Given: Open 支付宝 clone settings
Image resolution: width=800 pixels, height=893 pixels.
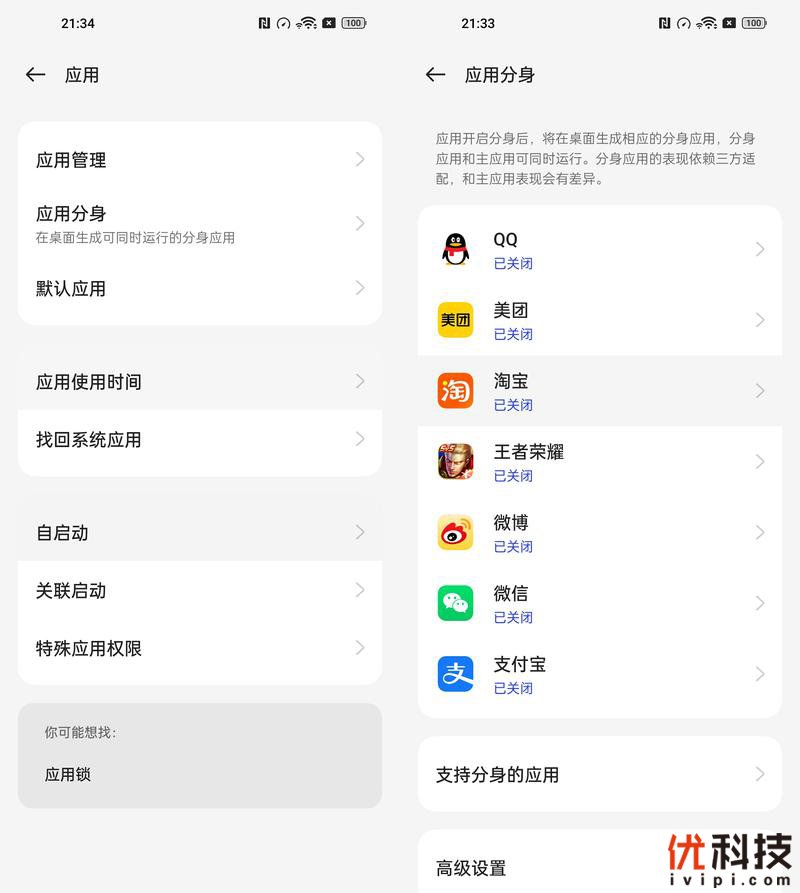Looking at the screenshot, I should [600, 674].
